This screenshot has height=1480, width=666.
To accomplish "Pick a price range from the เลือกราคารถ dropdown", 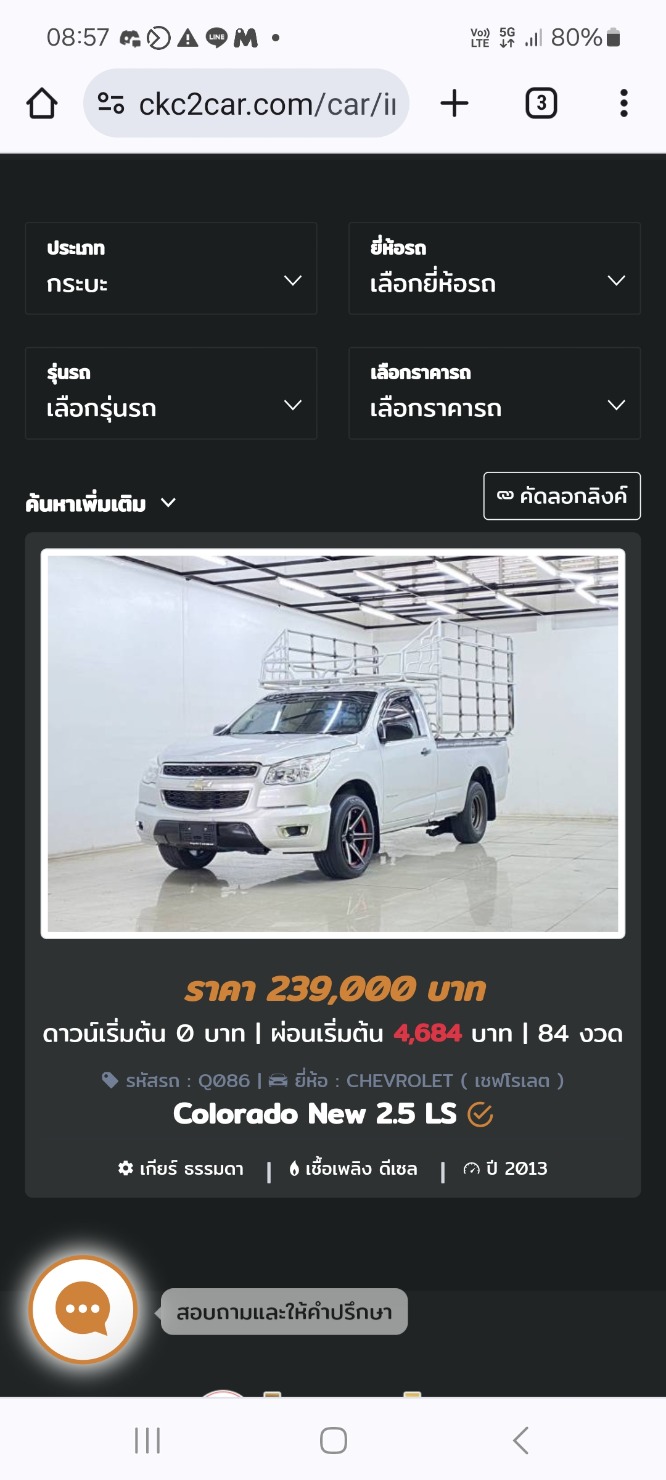I will [x=494, y=393].
